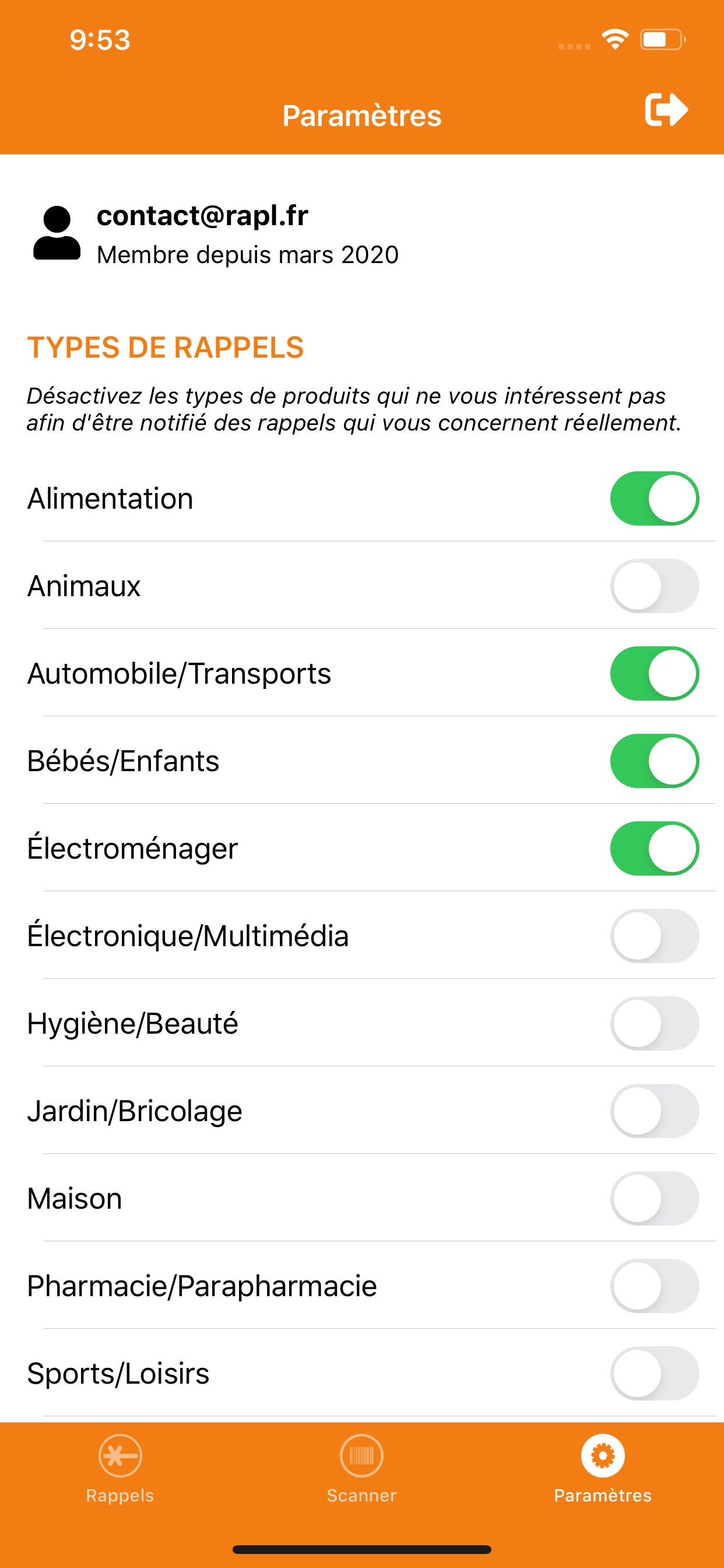724x1568 pixels.
Task: Enable the Animaux toggle
Action: point(655,586)
